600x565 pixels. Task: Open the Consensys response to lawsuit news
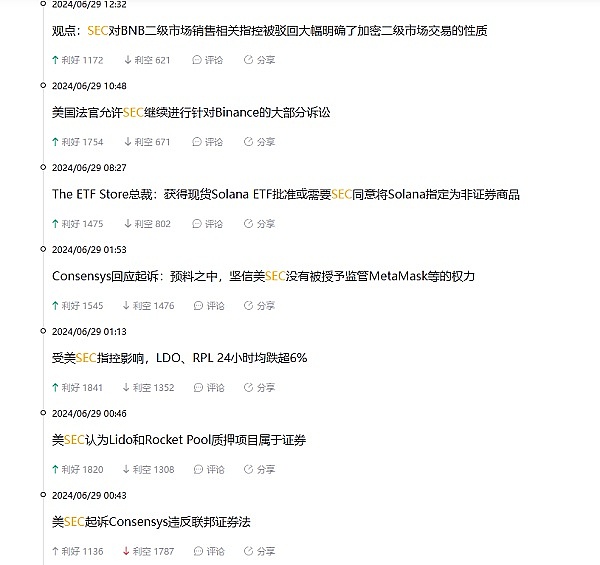pos(276,275)
